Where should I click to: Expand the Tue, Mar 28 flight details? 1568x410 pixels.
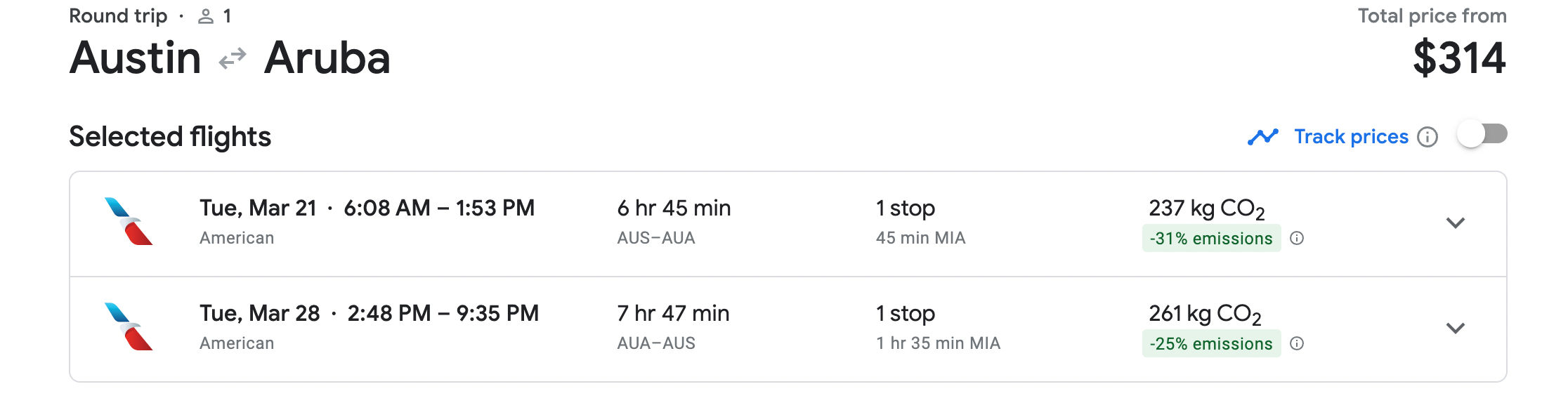(1455, 329)
